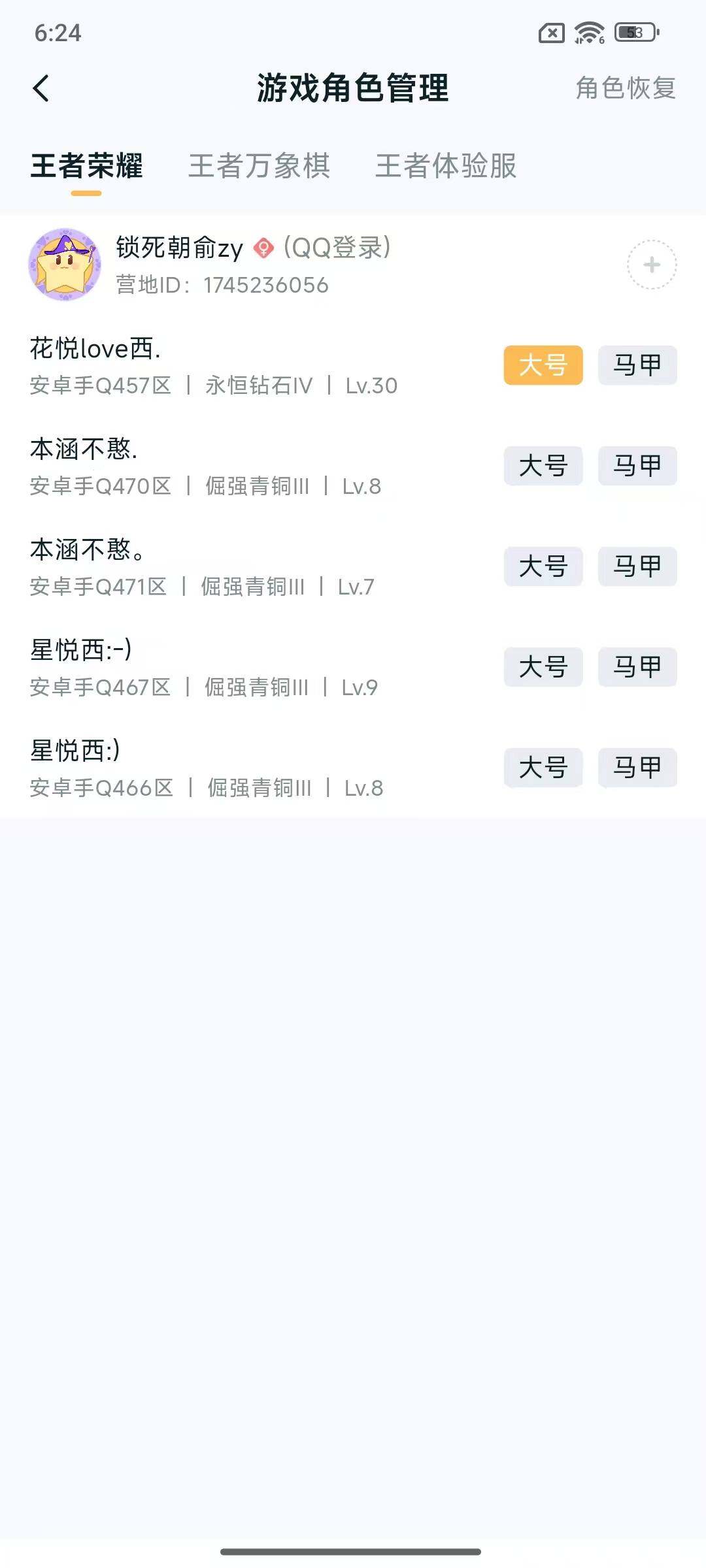Select the 王者荣耀 tab

(x=86, y=167)
